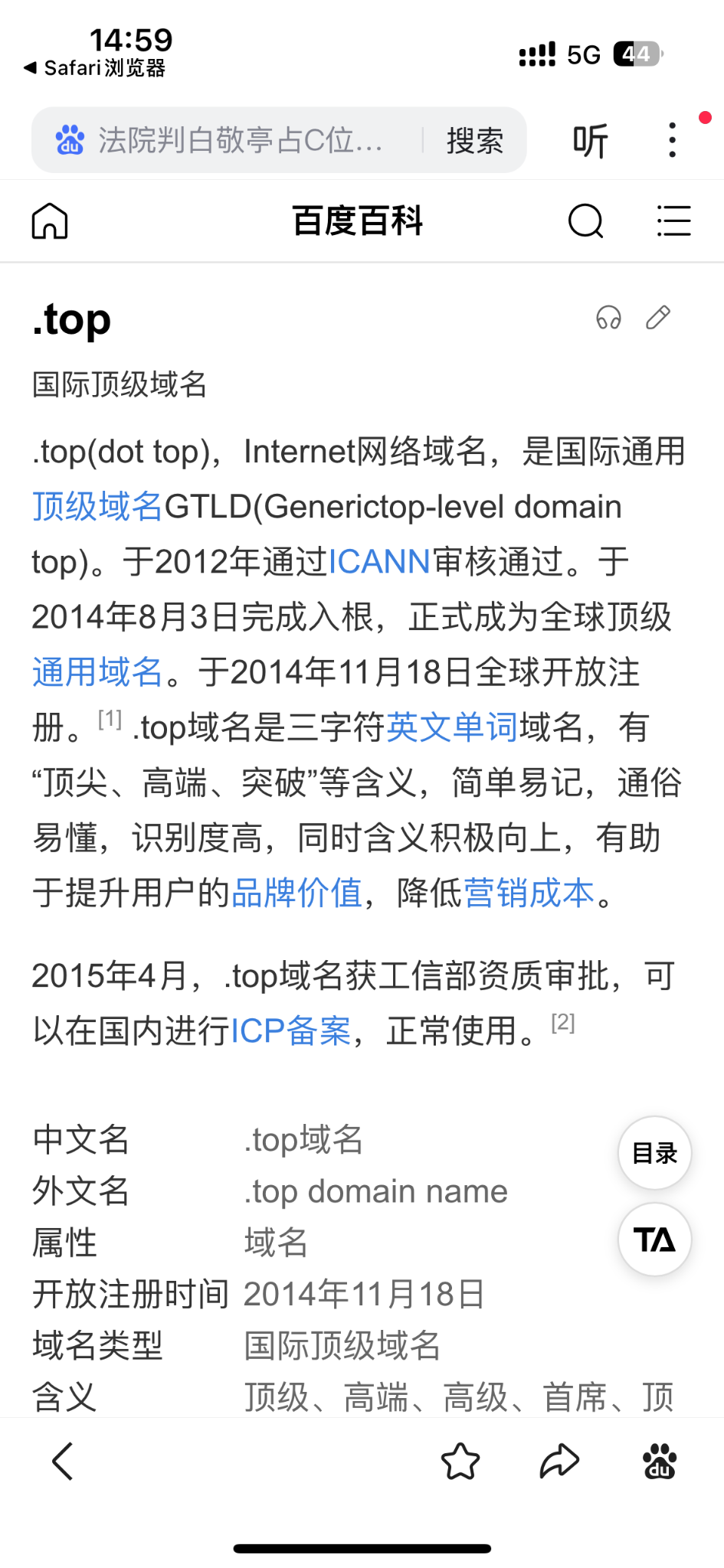The width and height of the screenshot is (724, 1568).
Task: Open the ICP备案 link
Action: (x=291, y=1031)
